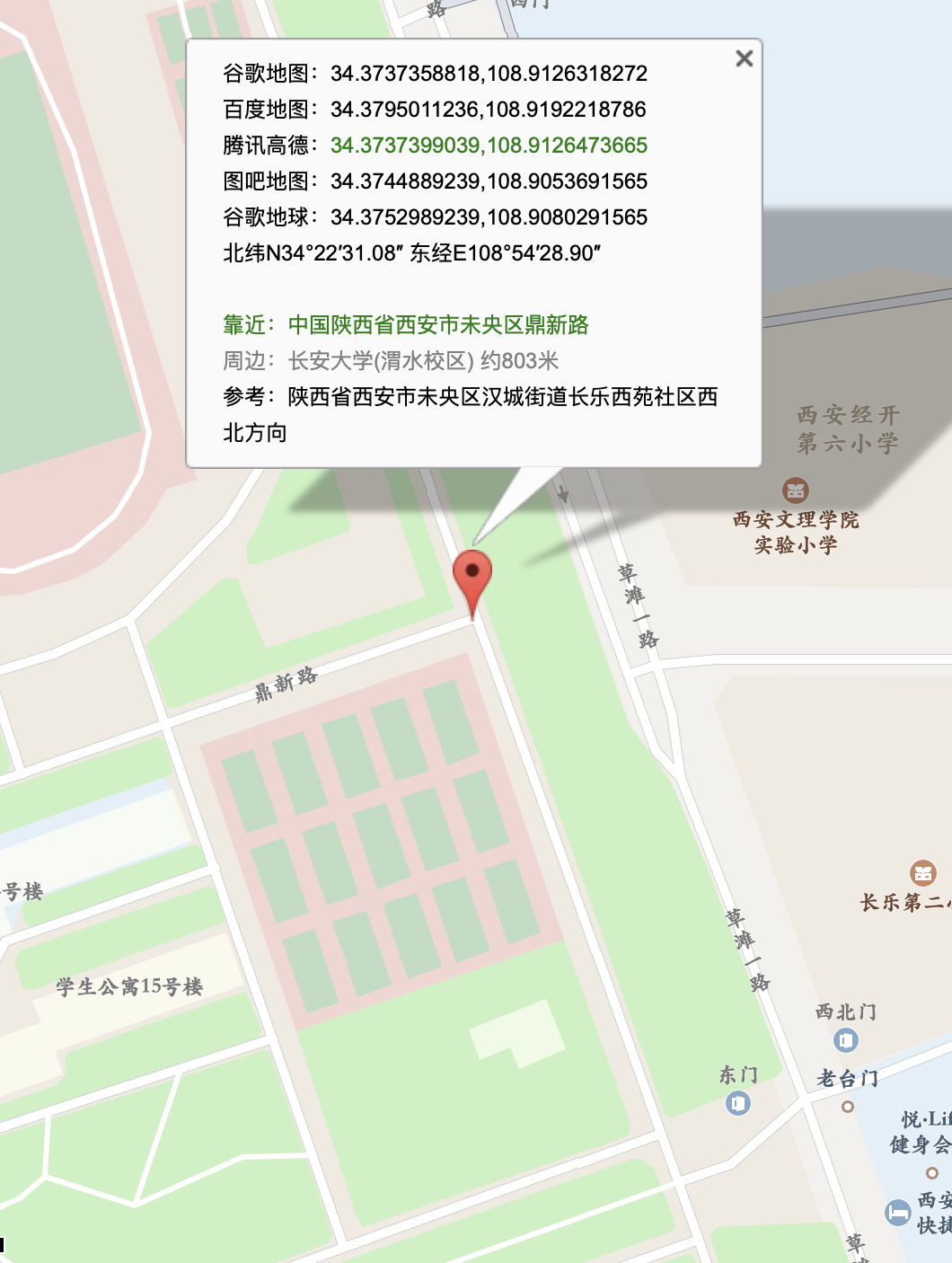Select the 东门 gate marker
The width and height of the screenshot is (952, 1263).
738,1102
